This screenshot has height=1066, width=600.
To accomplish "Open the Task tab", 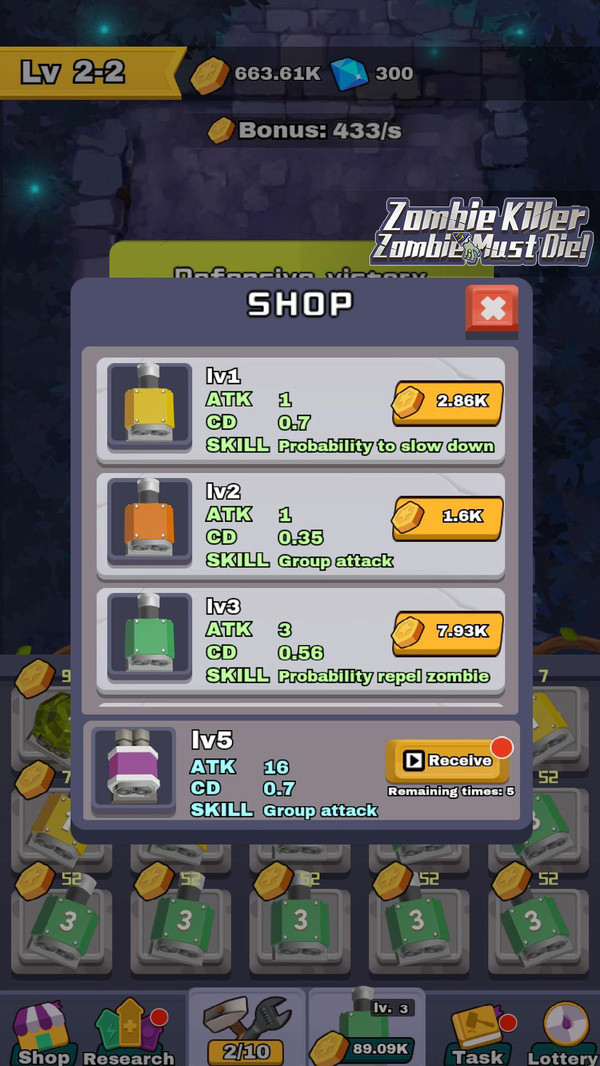I will [478, 1033].
